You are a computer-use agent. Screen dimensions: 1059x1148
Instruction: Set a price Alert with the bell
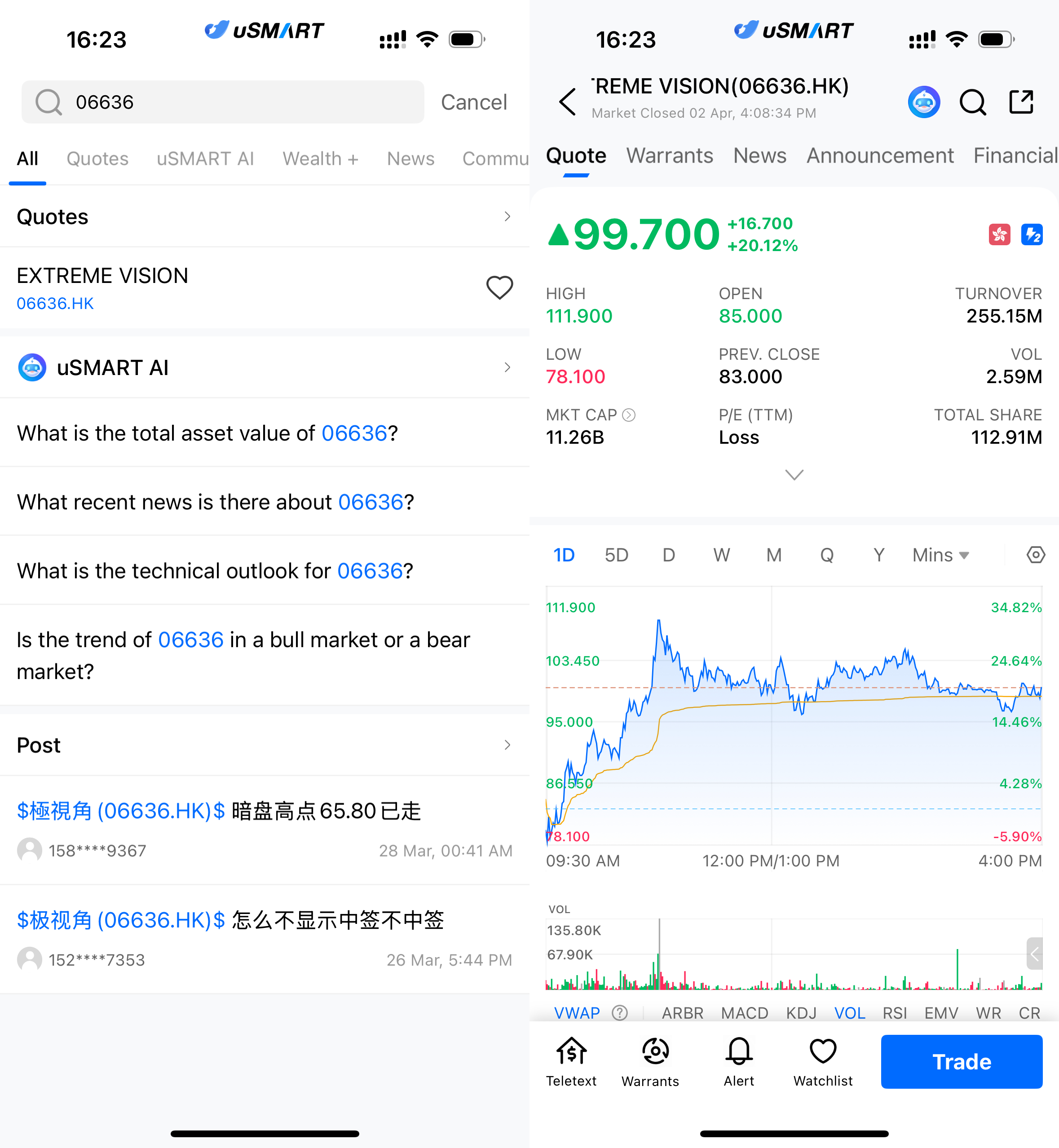739,1060
